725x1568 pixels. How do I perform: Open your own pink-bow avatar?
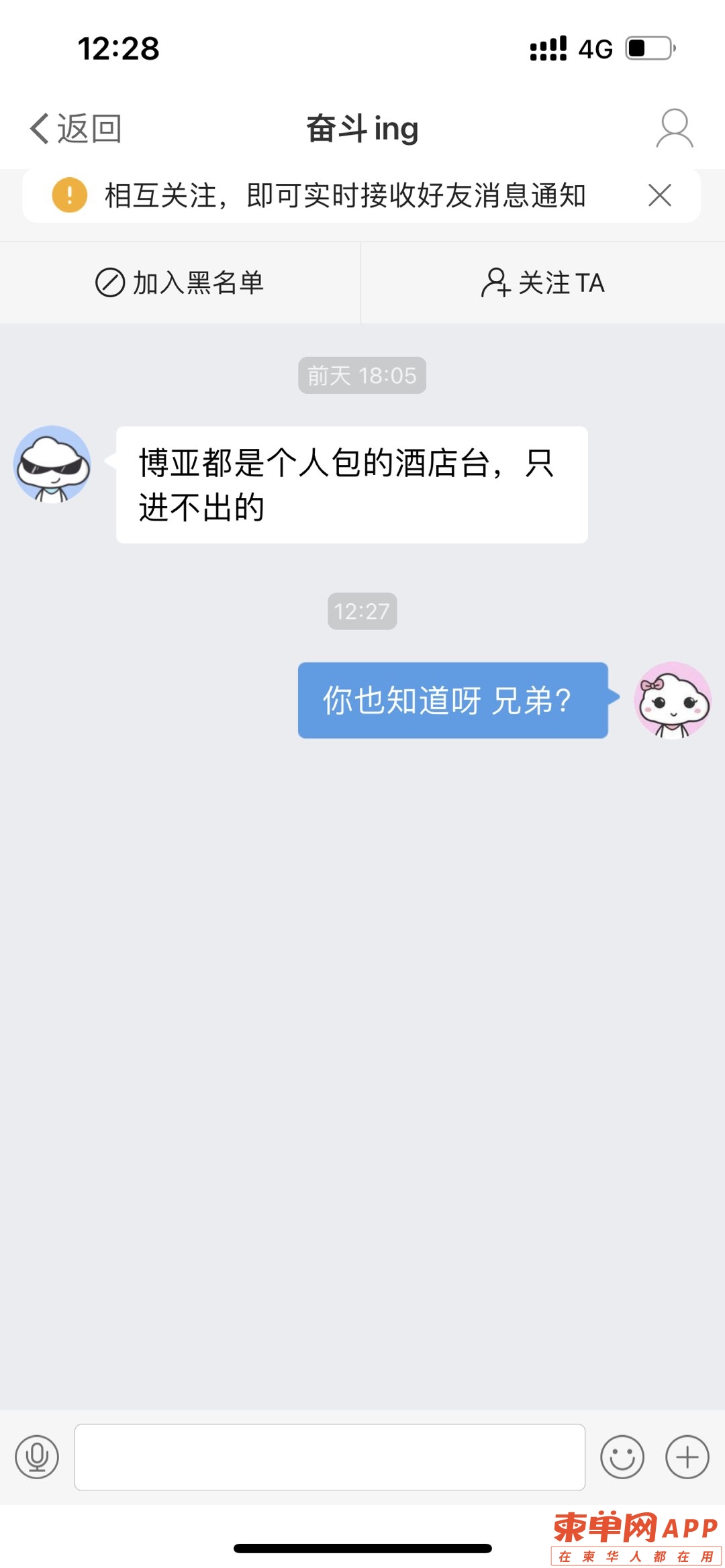(x=673, y=700)
